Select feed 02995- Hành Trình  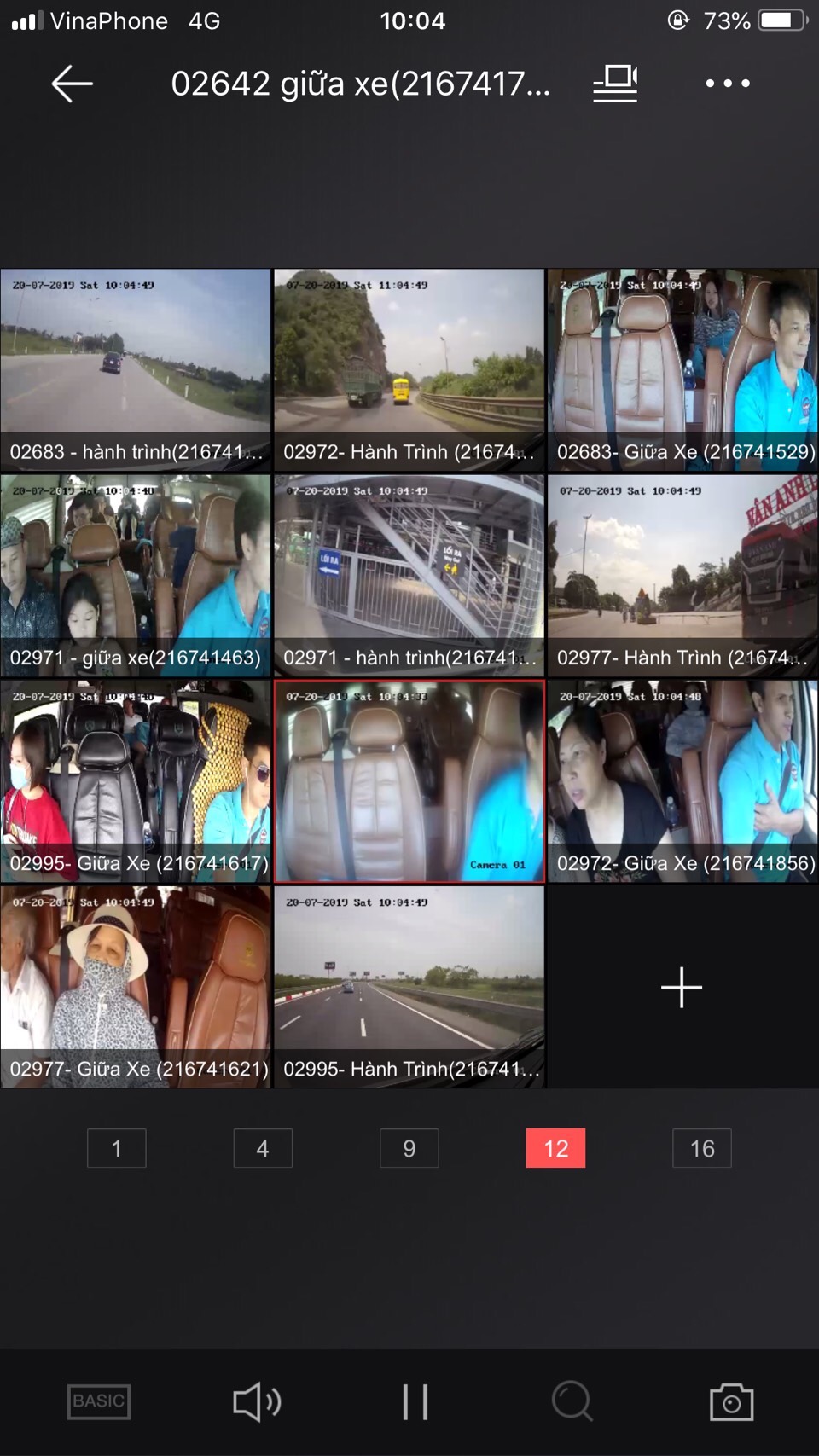coord(409,987)
